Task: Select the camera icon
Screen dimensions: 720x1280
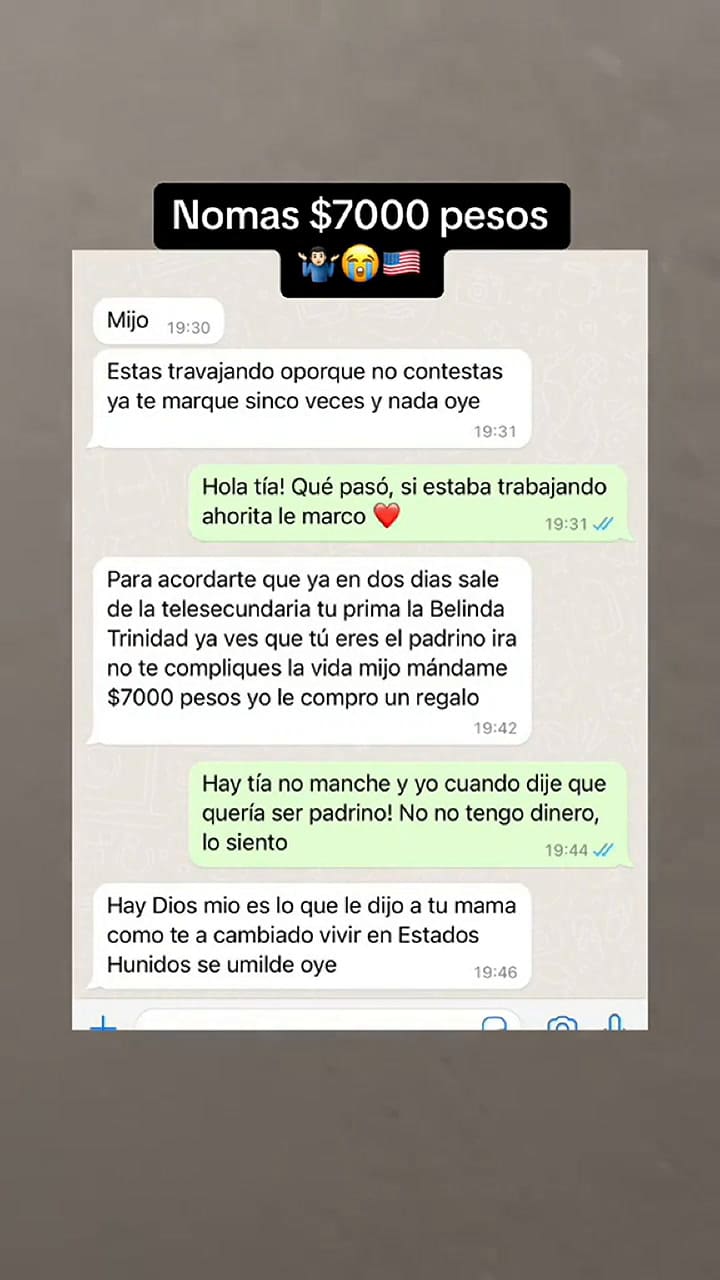Action: click(561, 1024)
